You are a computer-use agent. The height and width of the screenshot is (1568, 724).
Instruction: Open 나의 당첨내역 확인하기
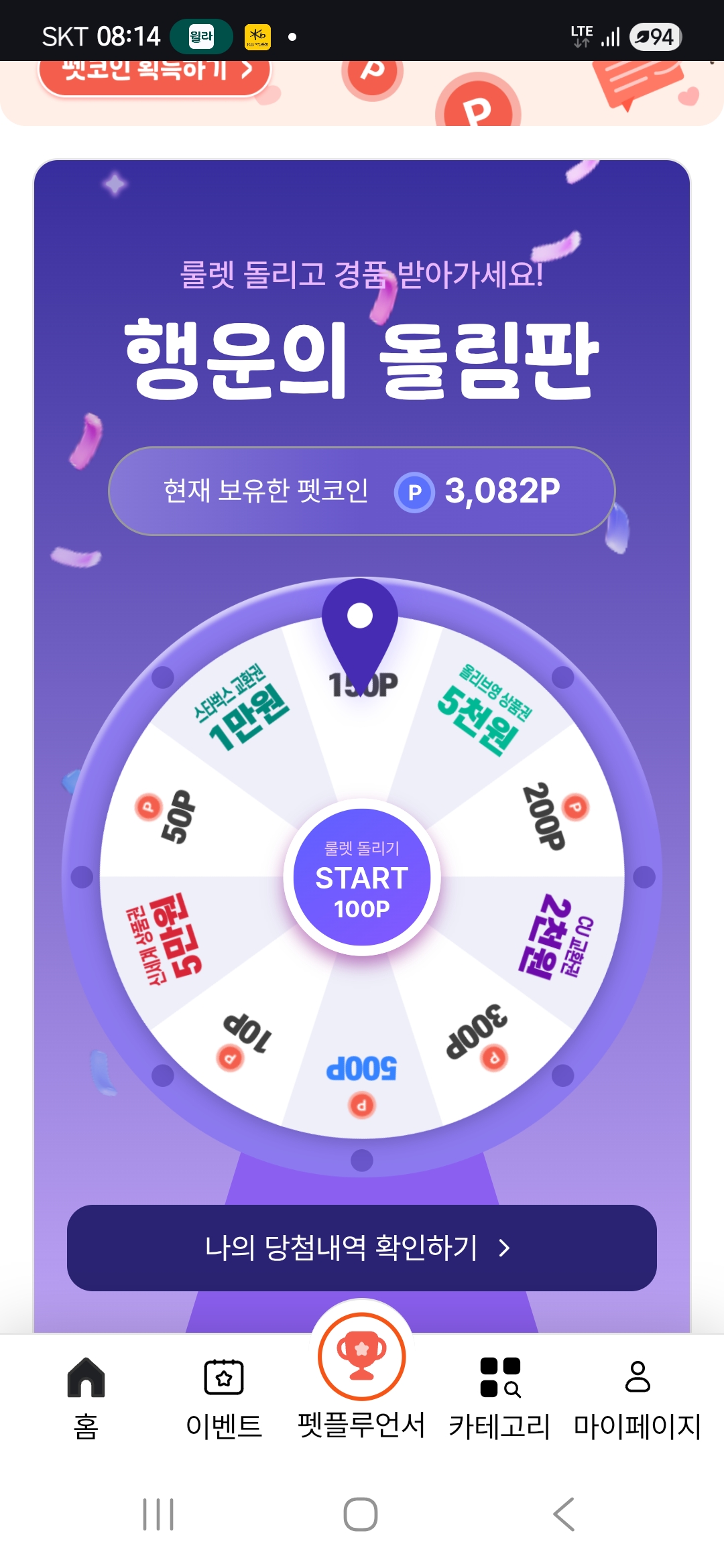[362, 1248]
